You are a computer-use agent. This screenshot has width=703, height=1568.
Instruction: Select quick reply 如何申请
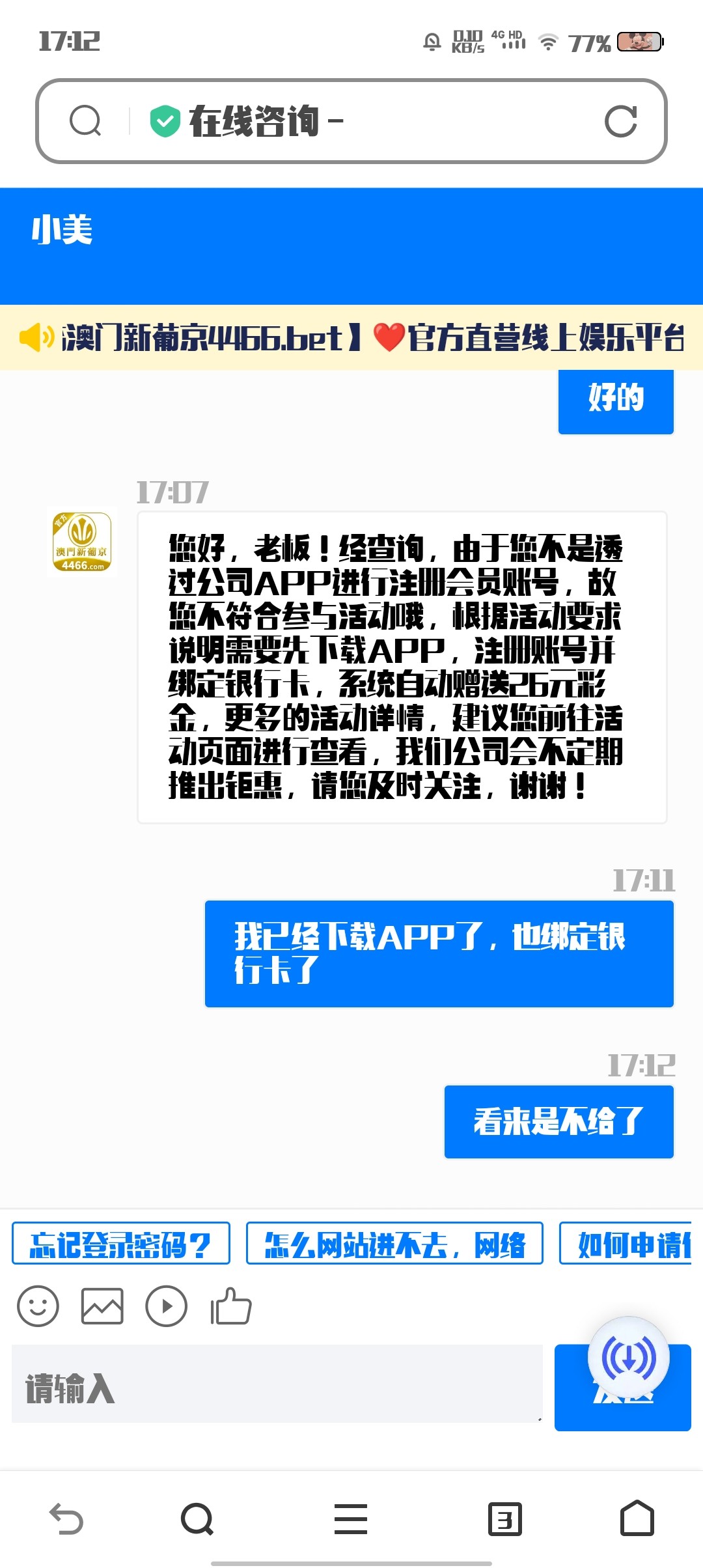click(x=626, y=1243)
